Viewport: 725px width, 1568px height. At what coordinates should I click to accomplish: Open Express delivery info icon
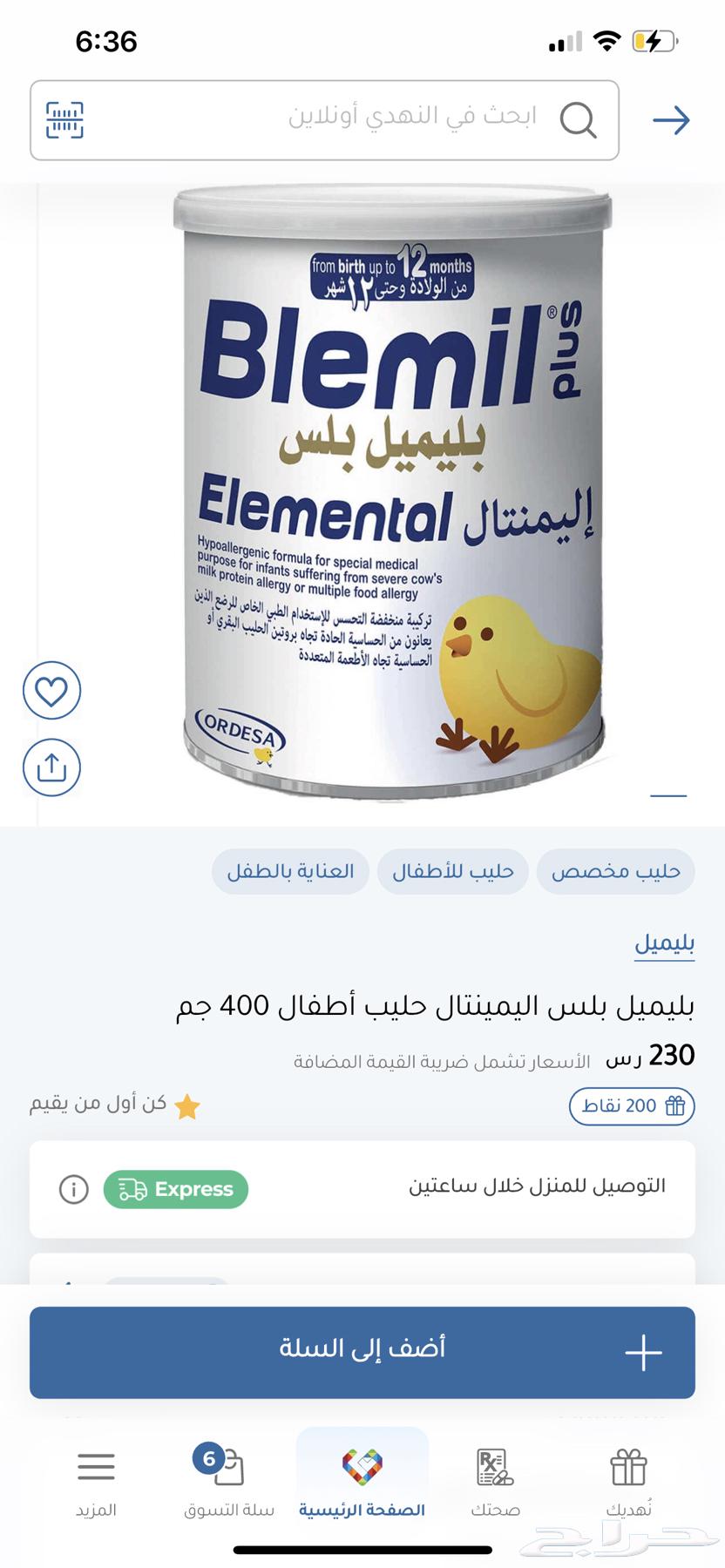(74, 1189)
